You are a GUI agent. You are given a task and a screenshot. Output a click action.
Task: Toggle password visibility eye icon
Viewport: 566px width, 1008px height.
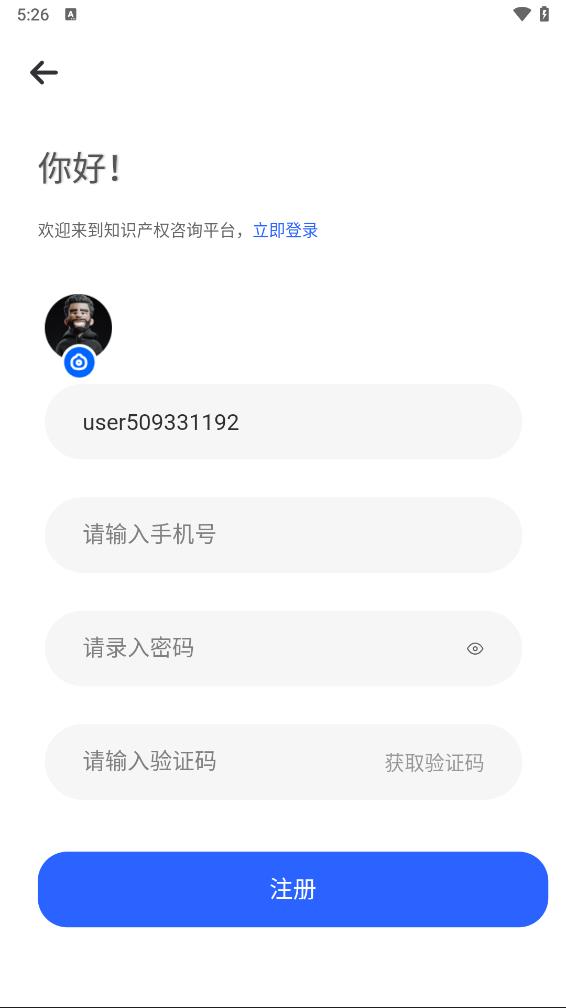click(475, 649)
